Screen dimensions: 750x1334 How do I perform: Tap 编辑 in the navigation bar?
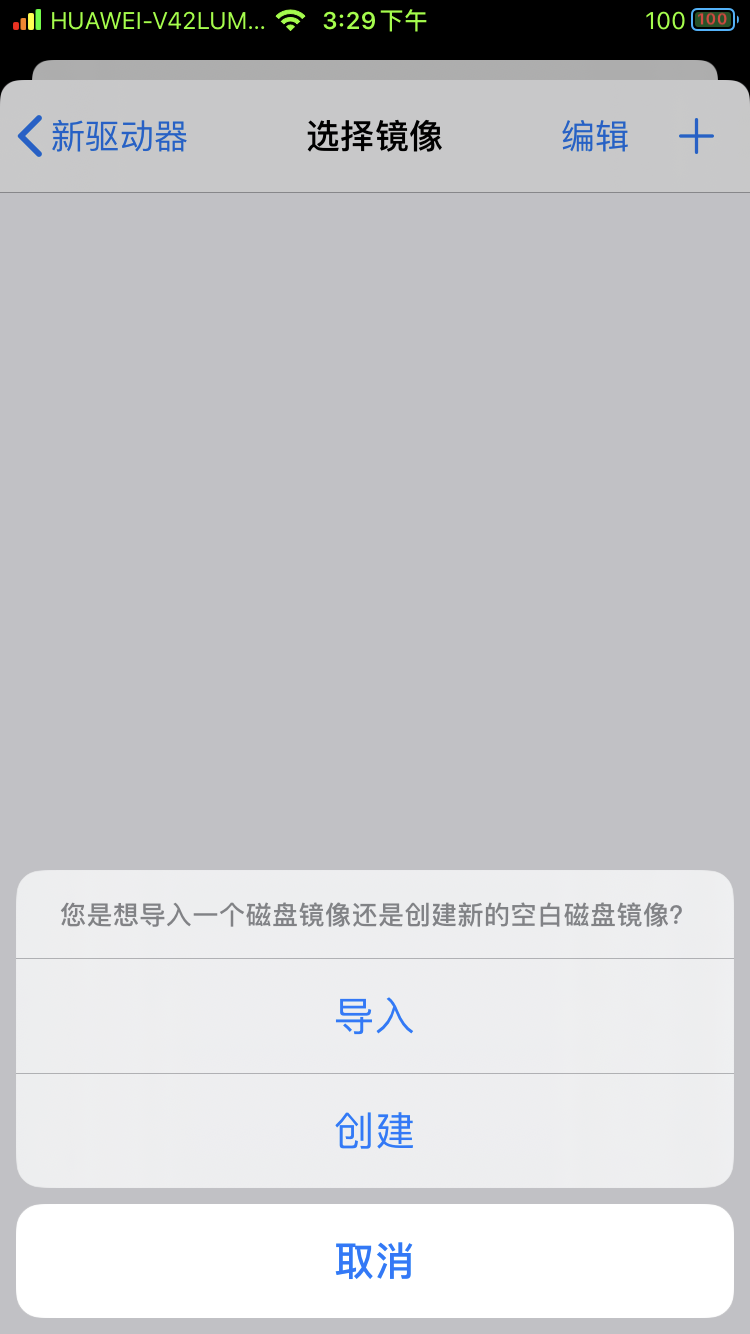595,136
